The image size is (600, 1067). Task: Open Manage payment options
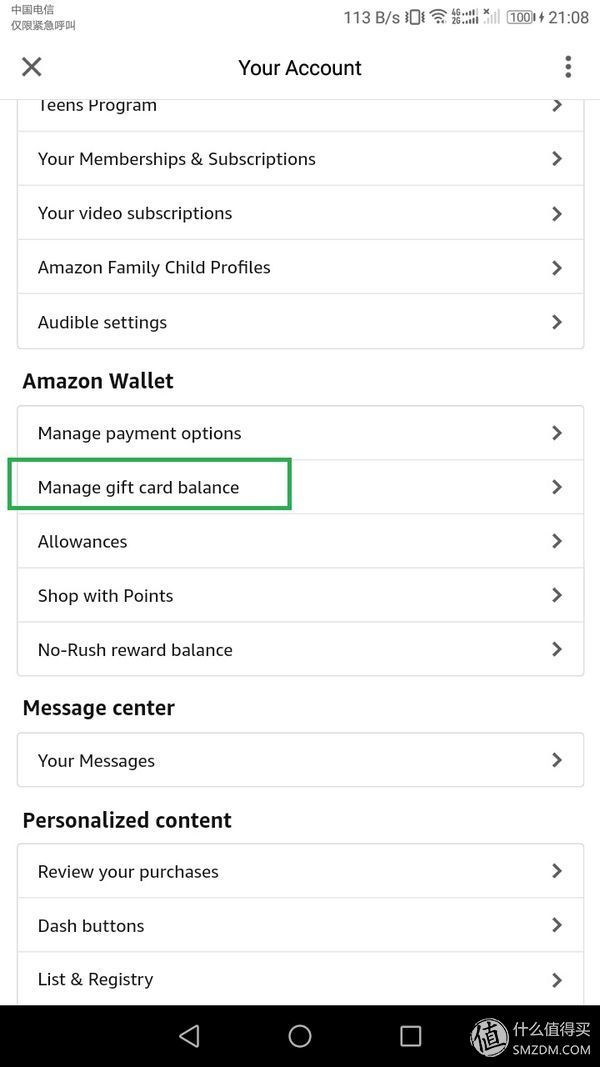300,433
